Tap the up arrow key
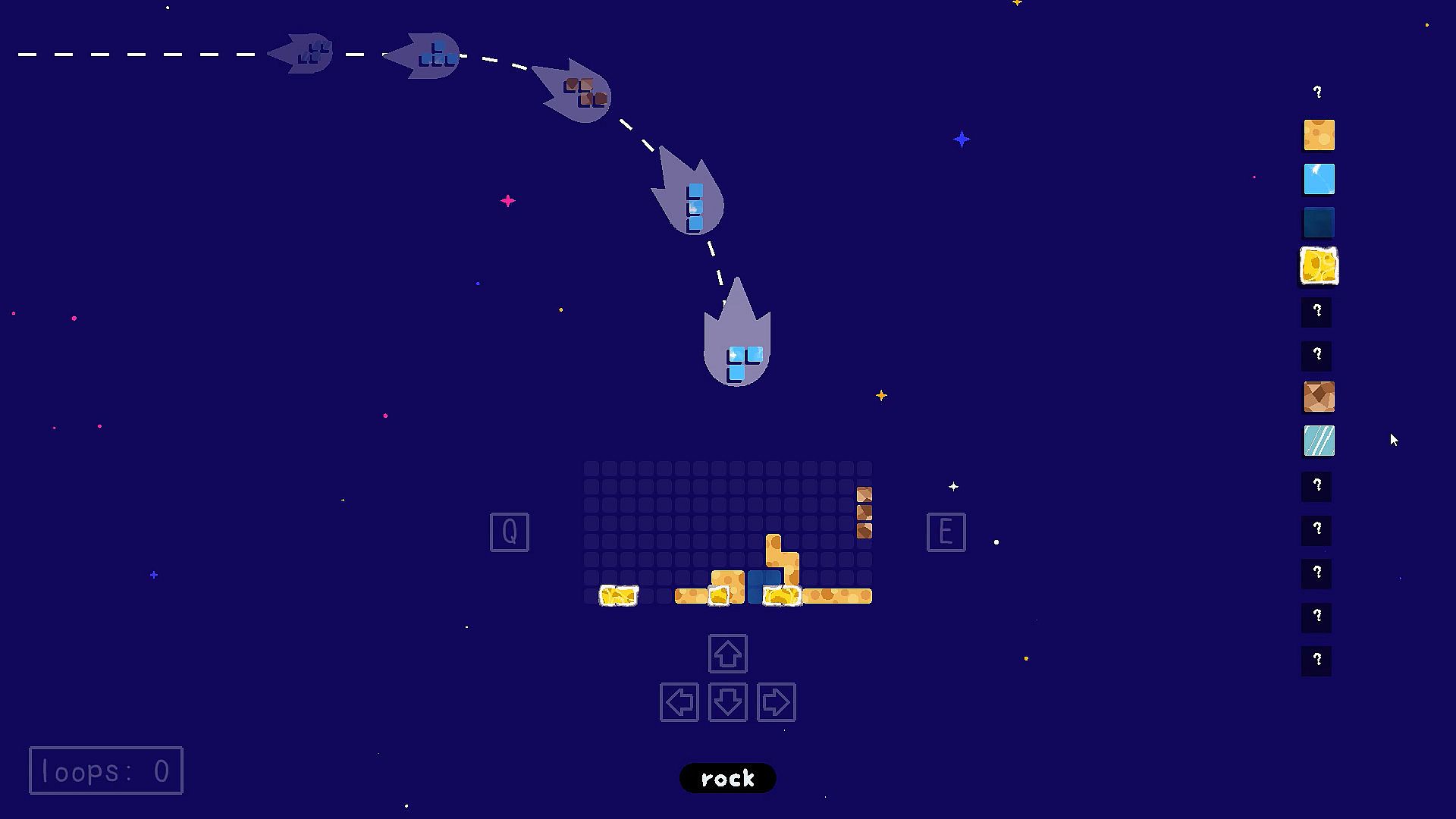Viewport: 1456px width, 819px height. tap(727, 654)
